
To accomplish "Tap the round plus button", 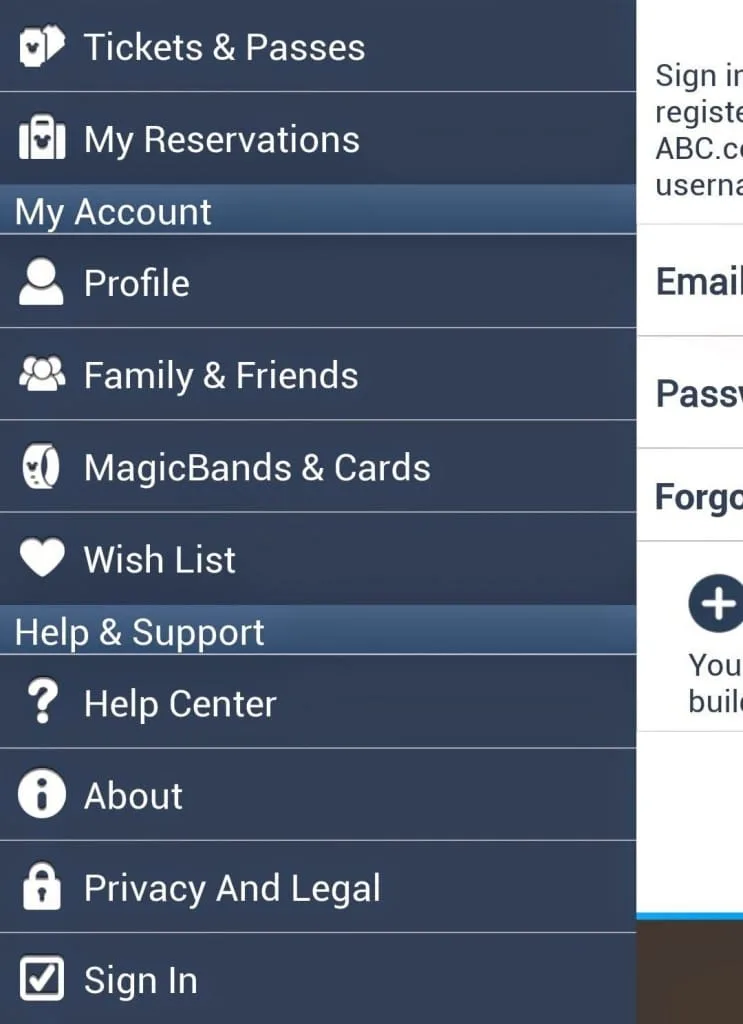I will point(716,603).
